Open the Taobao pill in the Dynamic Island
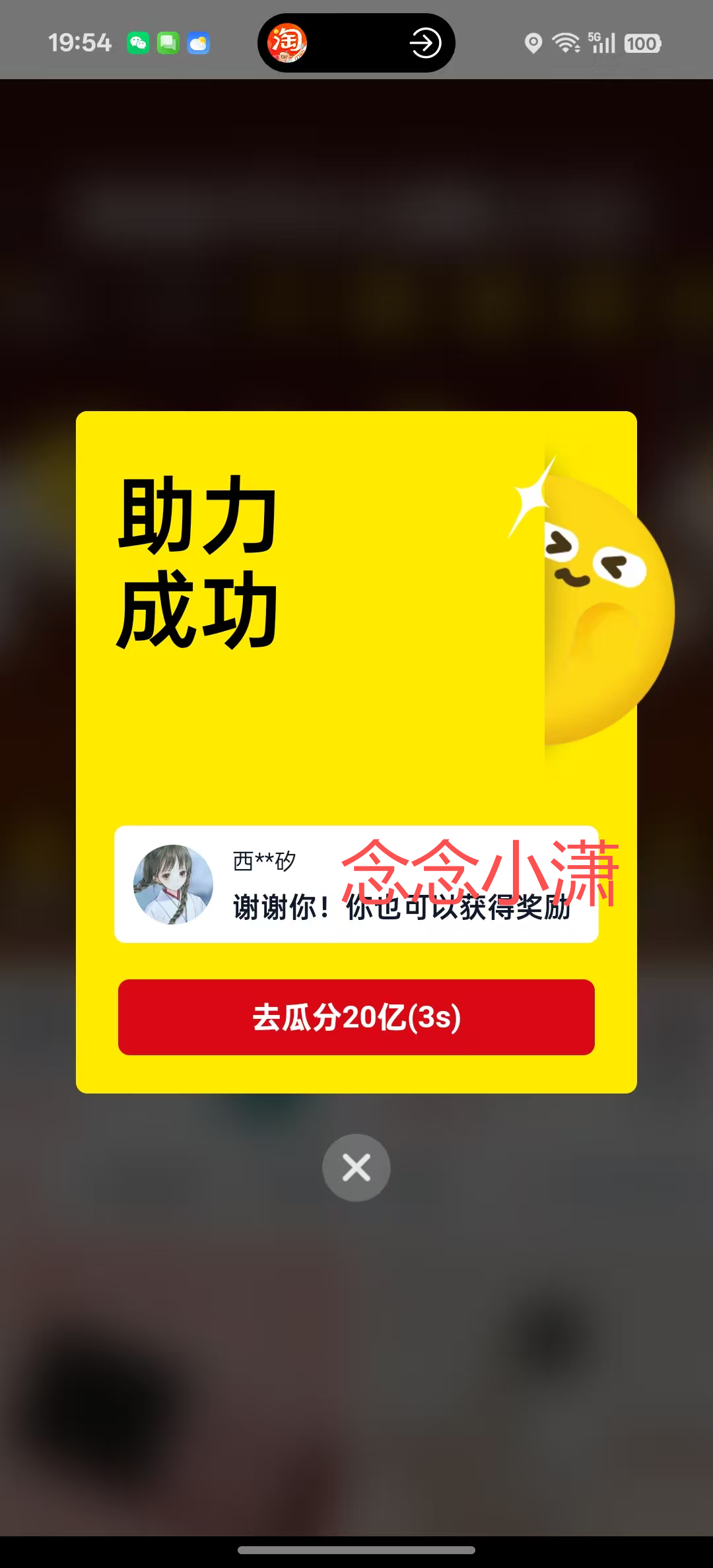The height and width of the screenshot is (1568, 713). [356, 43]
